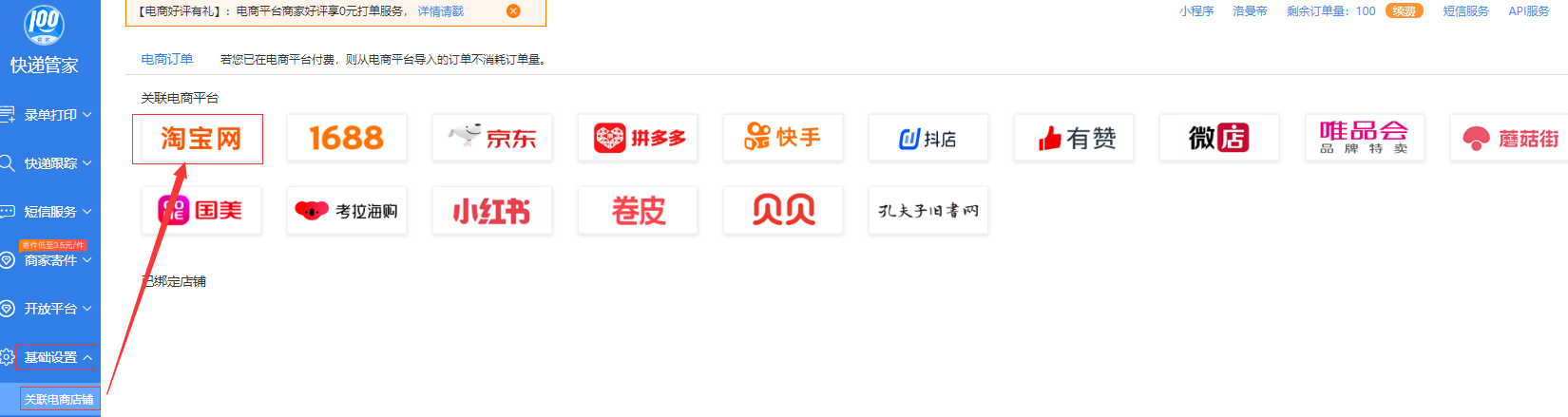Select the 有赞 platform tile
1568x417 pixels.
[x=1074, y=139]
